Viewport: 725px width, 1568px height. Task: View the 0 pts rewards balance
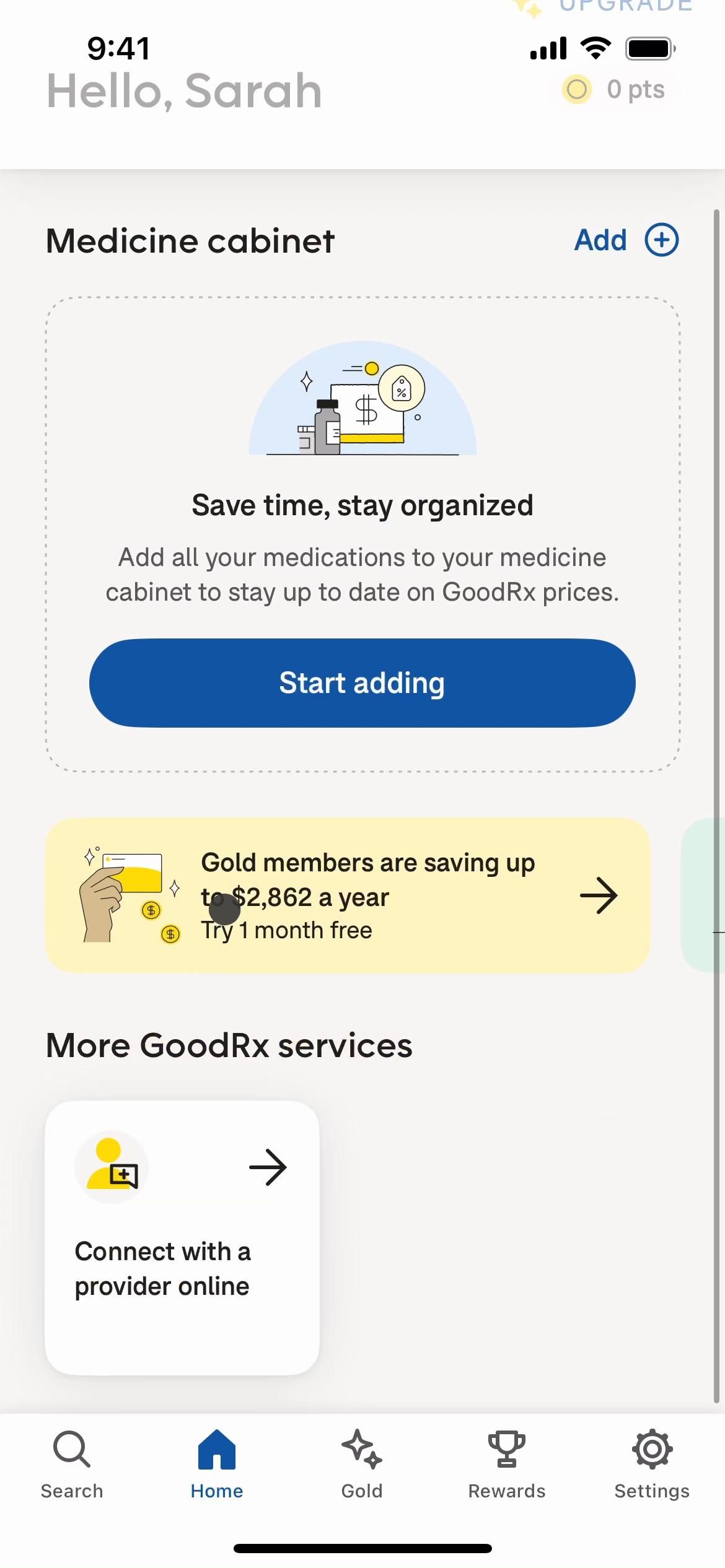point(615,89)
